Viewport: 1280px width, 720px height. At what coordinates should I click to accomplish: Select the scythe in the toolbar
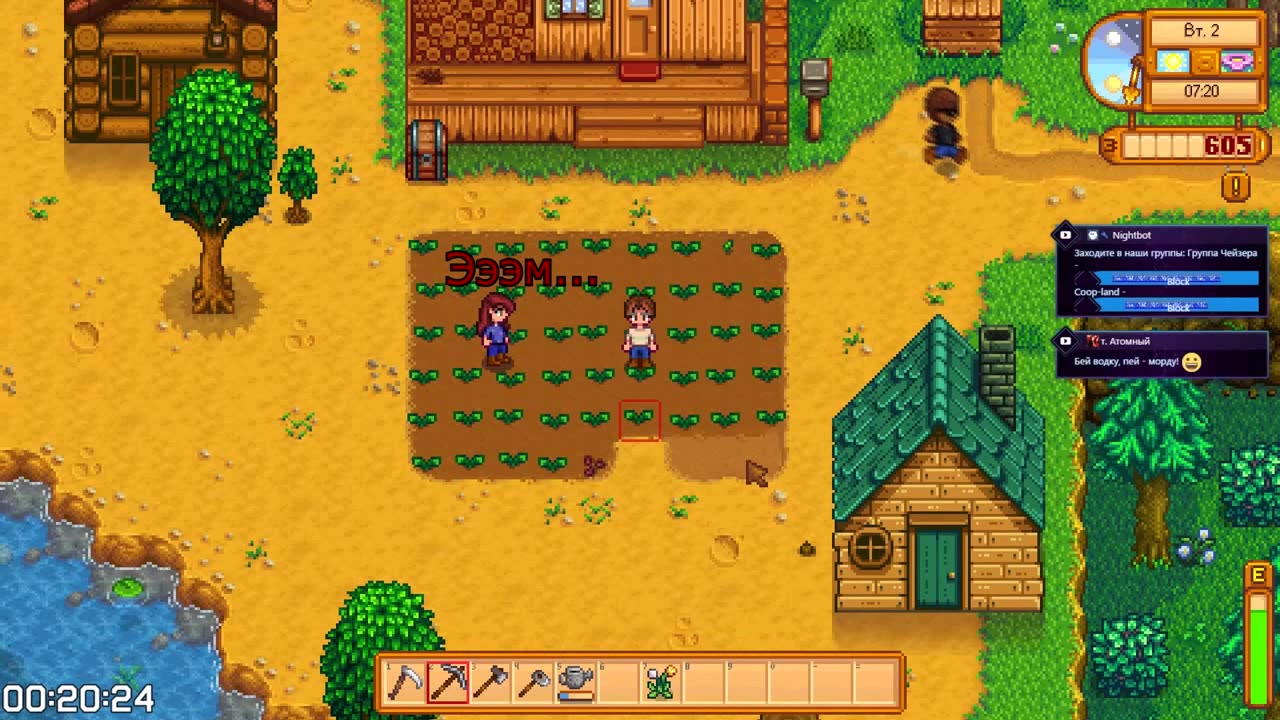point(405,681)
